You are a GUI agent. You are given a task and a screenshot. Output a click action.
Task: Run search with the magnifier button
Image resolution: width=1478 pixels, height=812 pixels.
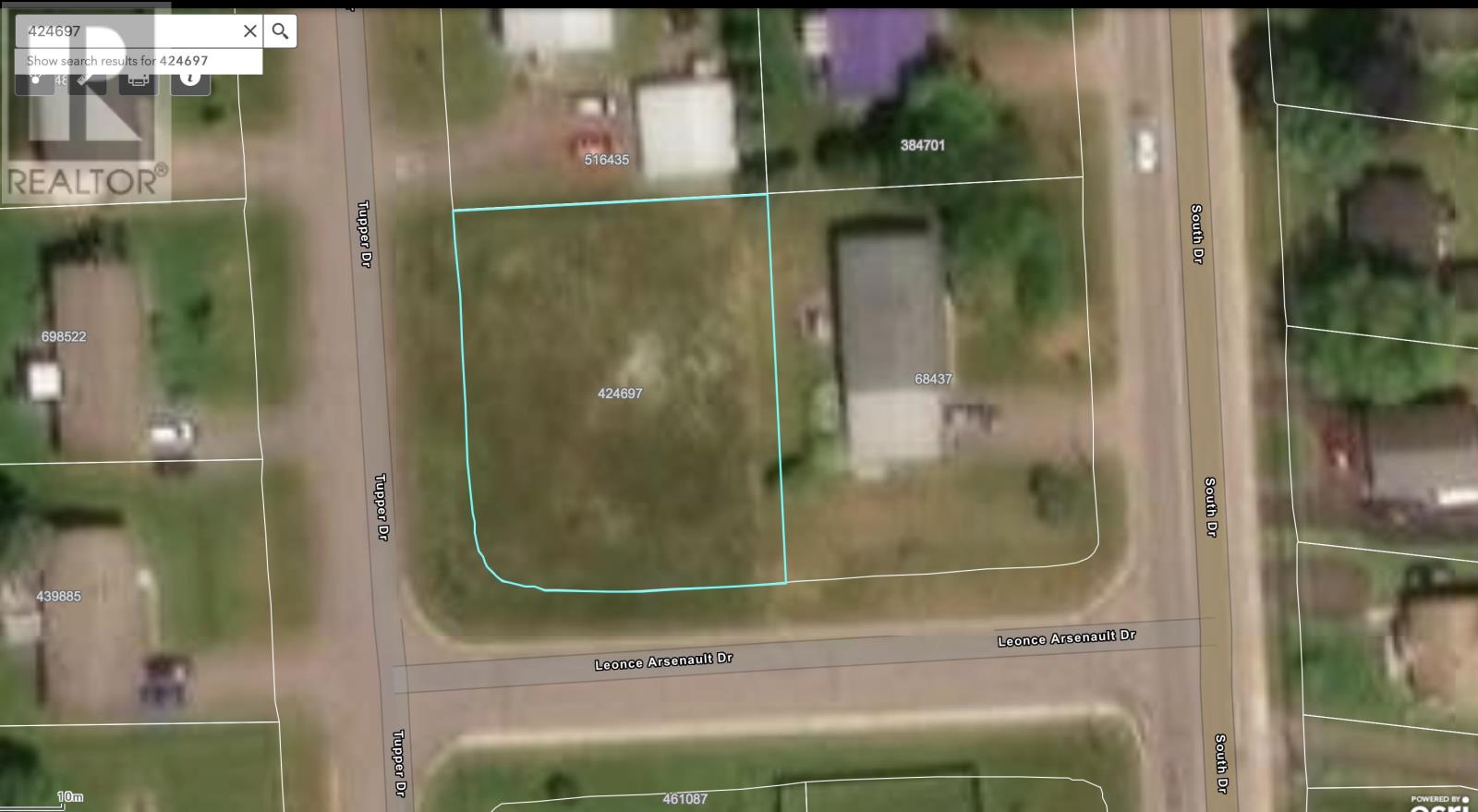coord(280,30)
